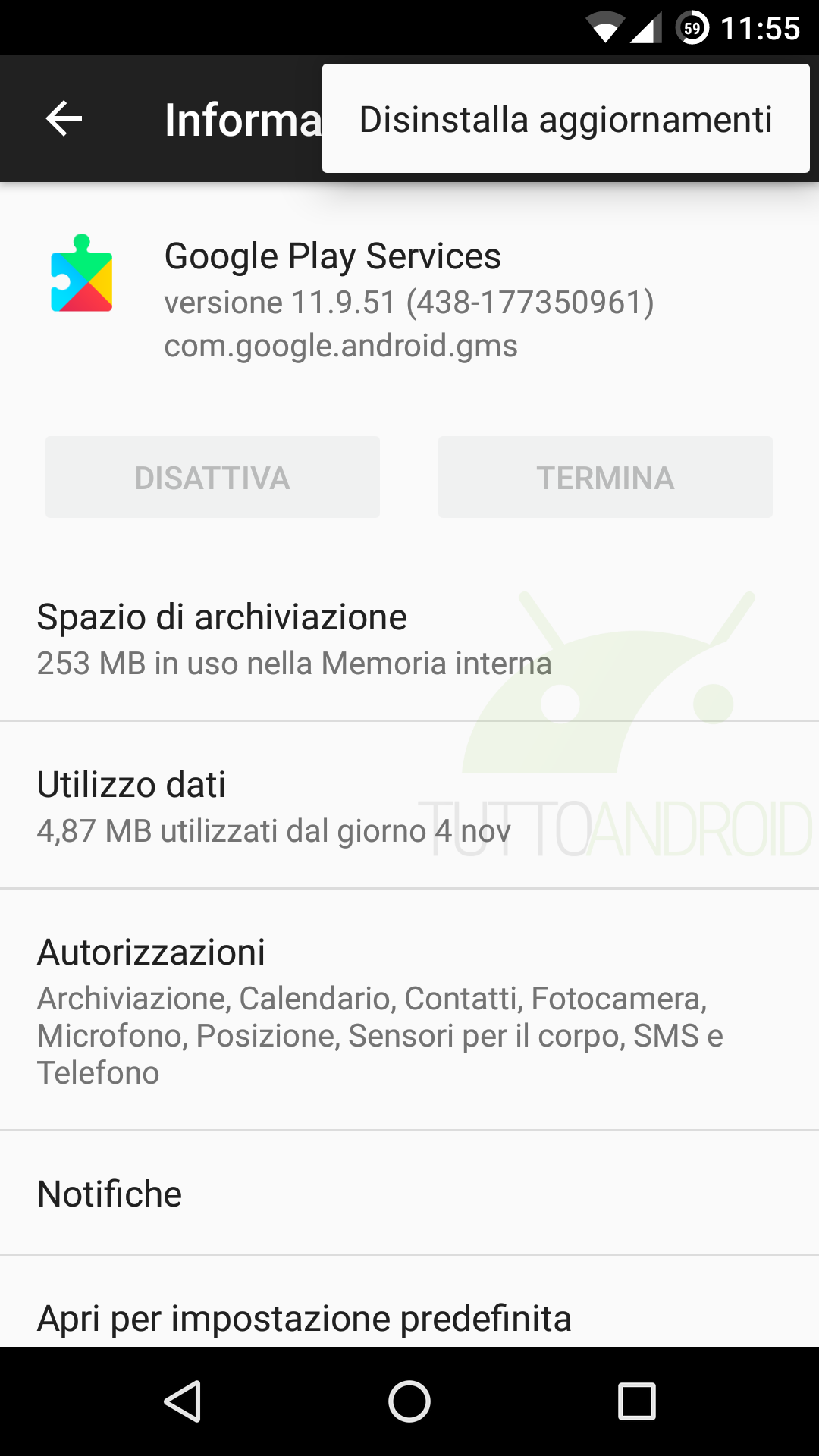The width and height of the screenshot is (819, 1456).
Task: Go back using the app bar arrow
Action: [64, 119]
